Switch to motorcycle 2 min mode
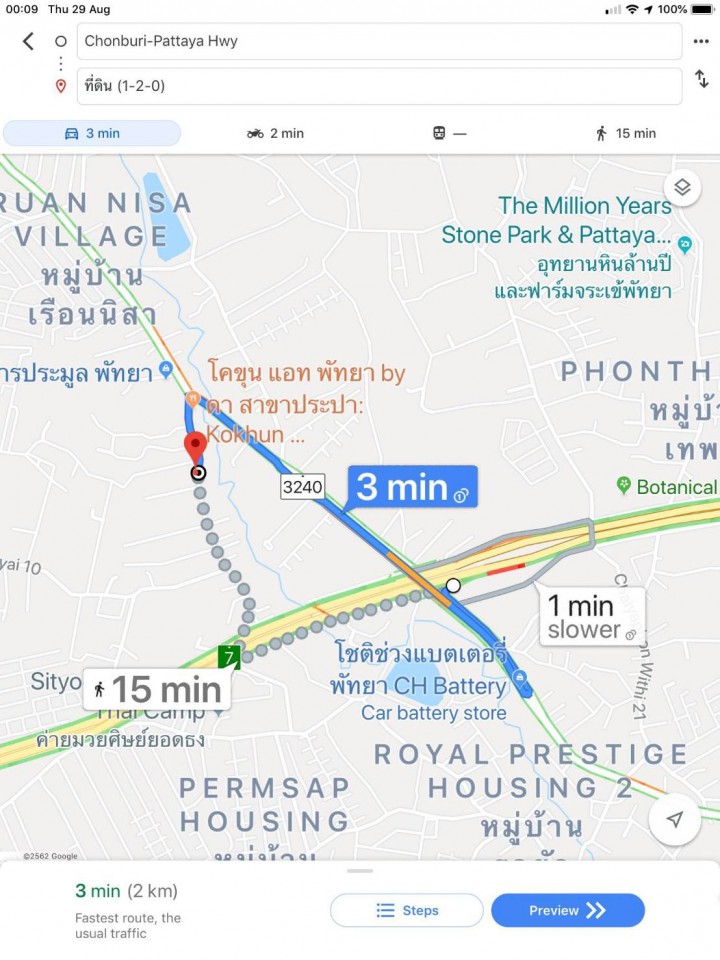The image size is (720, 960). pyautogui.click(x=275, y=133)
